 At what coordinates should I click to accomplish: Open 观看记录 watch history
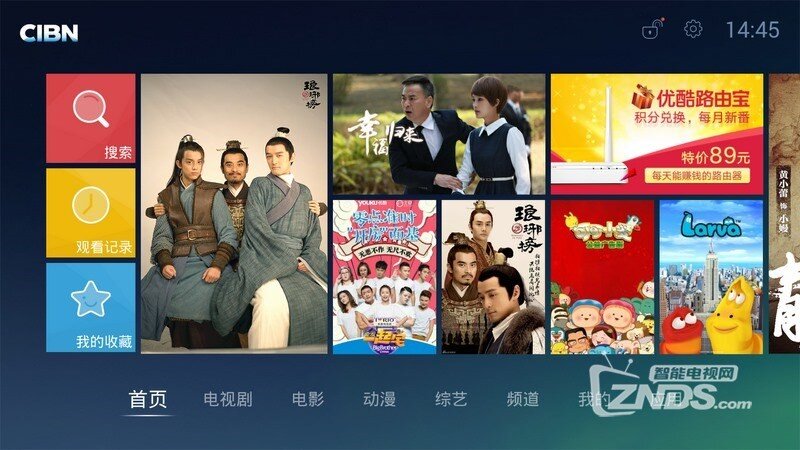90,213
